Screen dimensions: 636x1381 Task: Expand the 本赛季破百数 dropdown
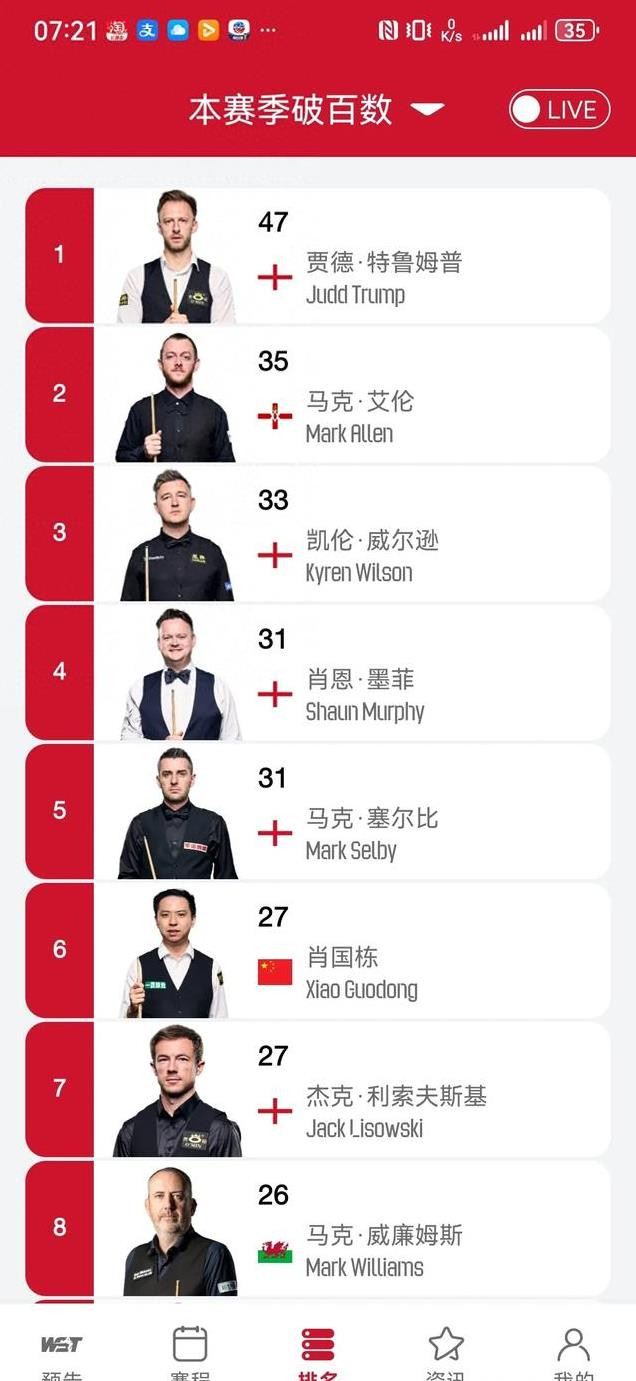point(316,110)
